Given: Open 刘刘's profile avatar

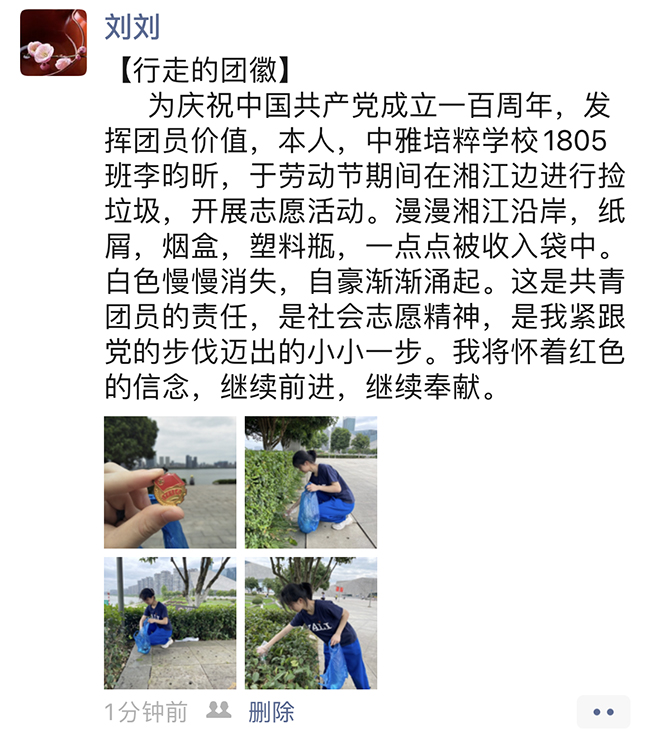Looking at the screenshot, I should 53,43.
